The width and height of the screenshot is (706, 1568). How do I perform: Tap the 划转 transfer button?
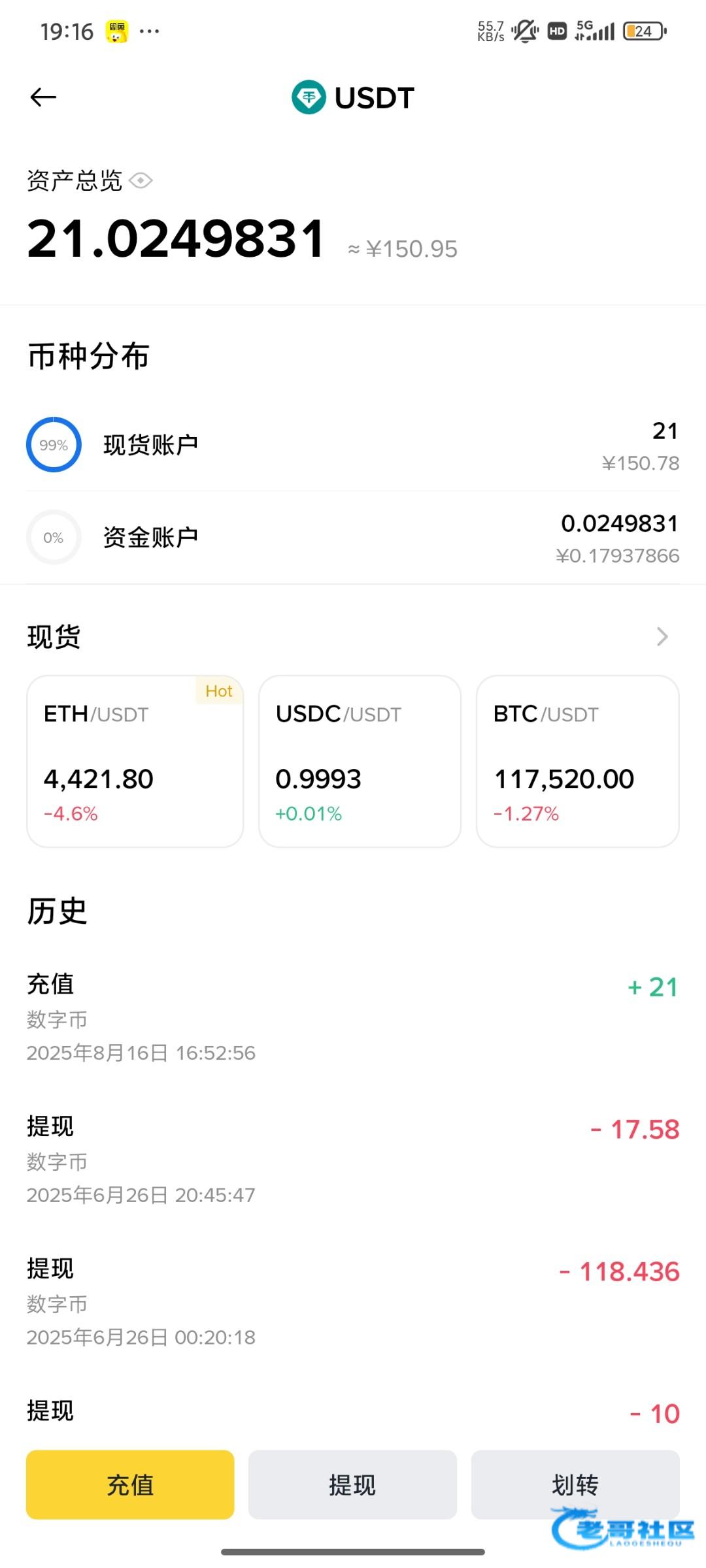575,1484
